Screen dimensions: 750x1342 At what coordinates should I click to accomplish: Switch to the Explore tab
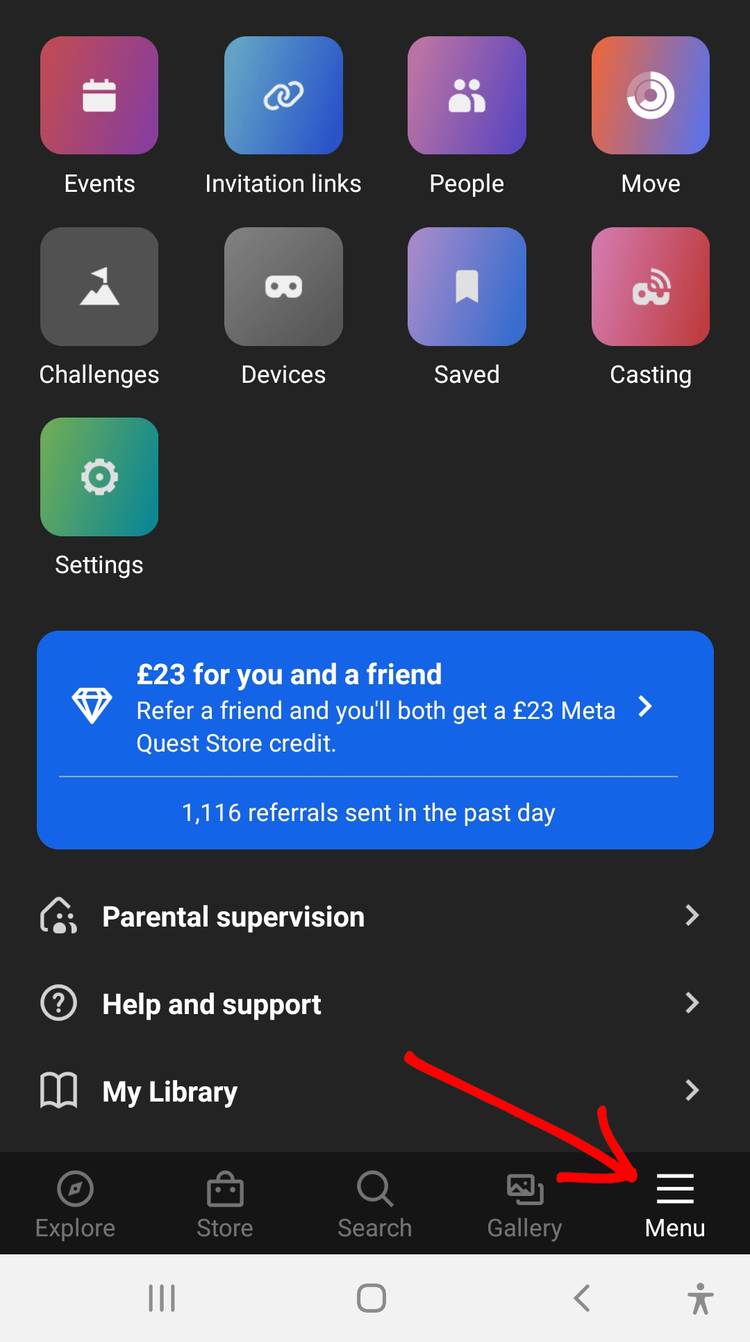(x=75, y=1200)
